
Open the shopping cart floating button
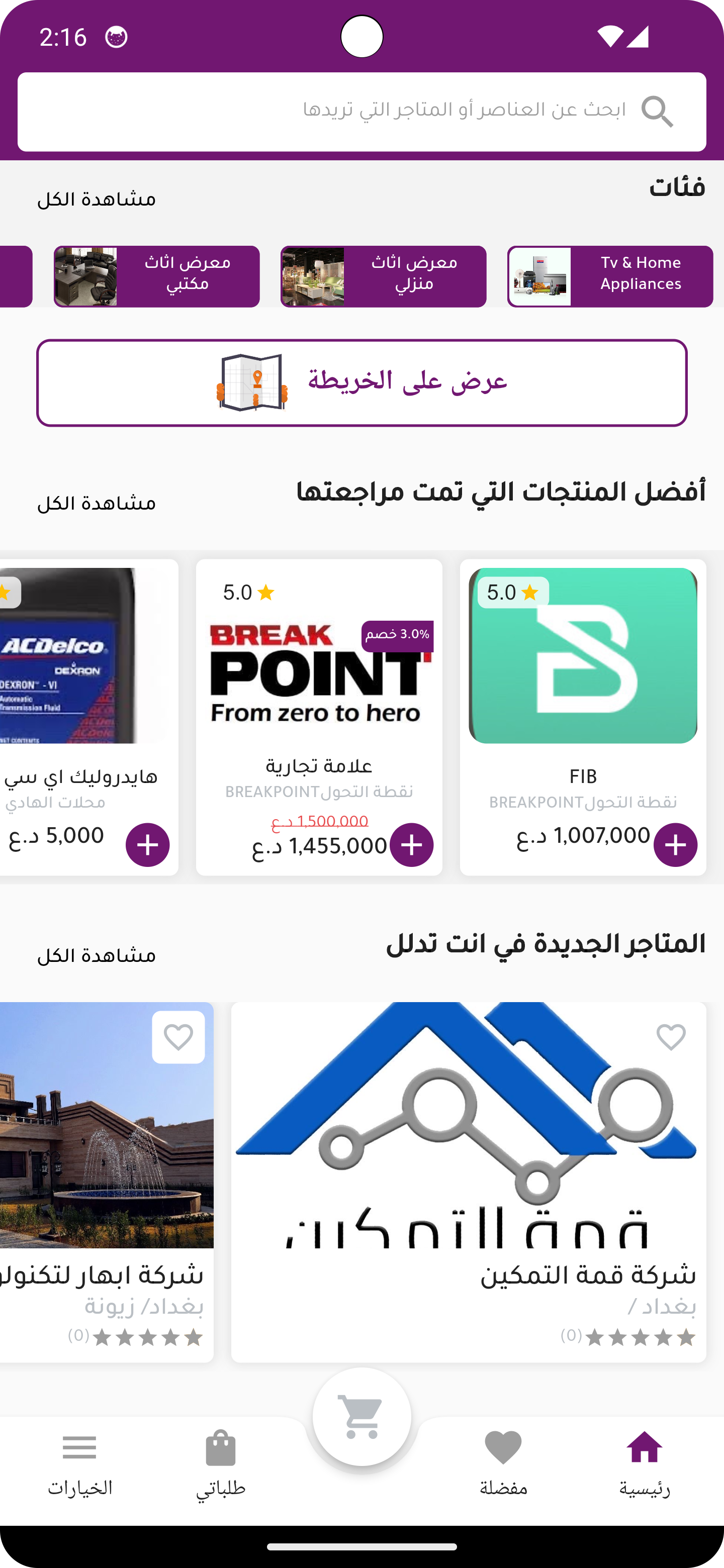(x=361, y=1416)
